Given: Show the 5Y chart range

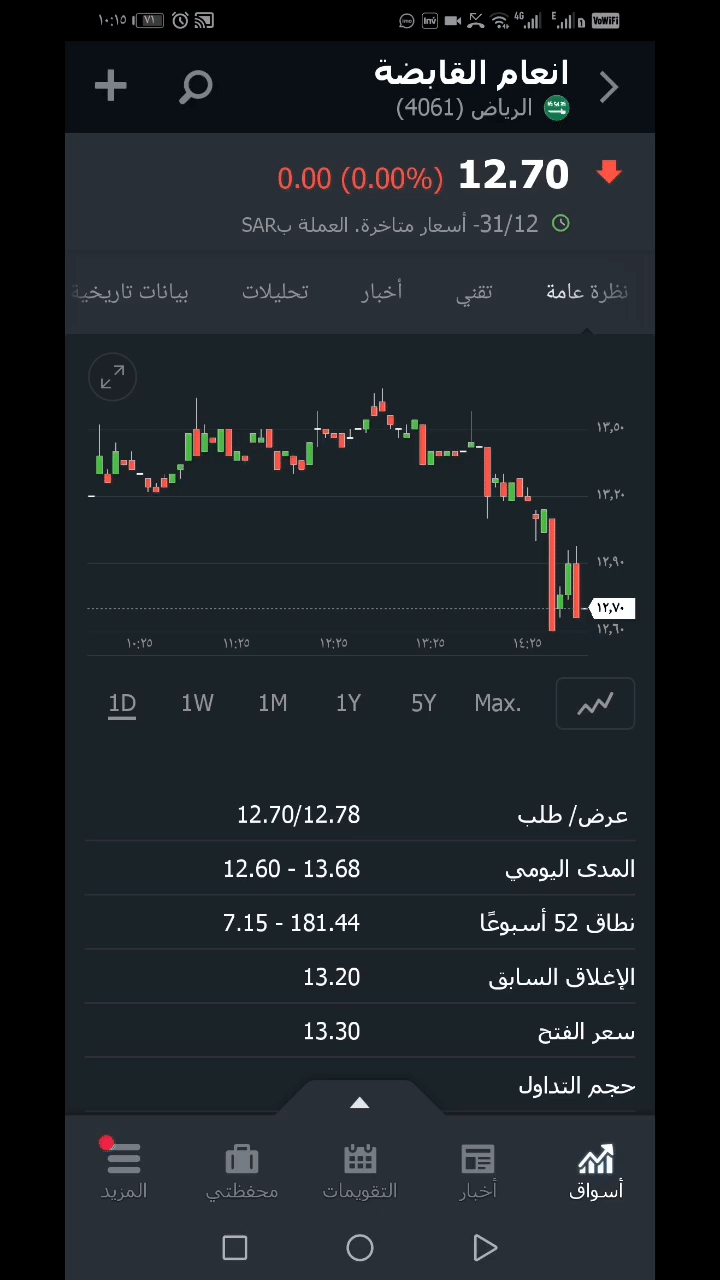Looking at the screenshot, I should [x=423, y=703].
